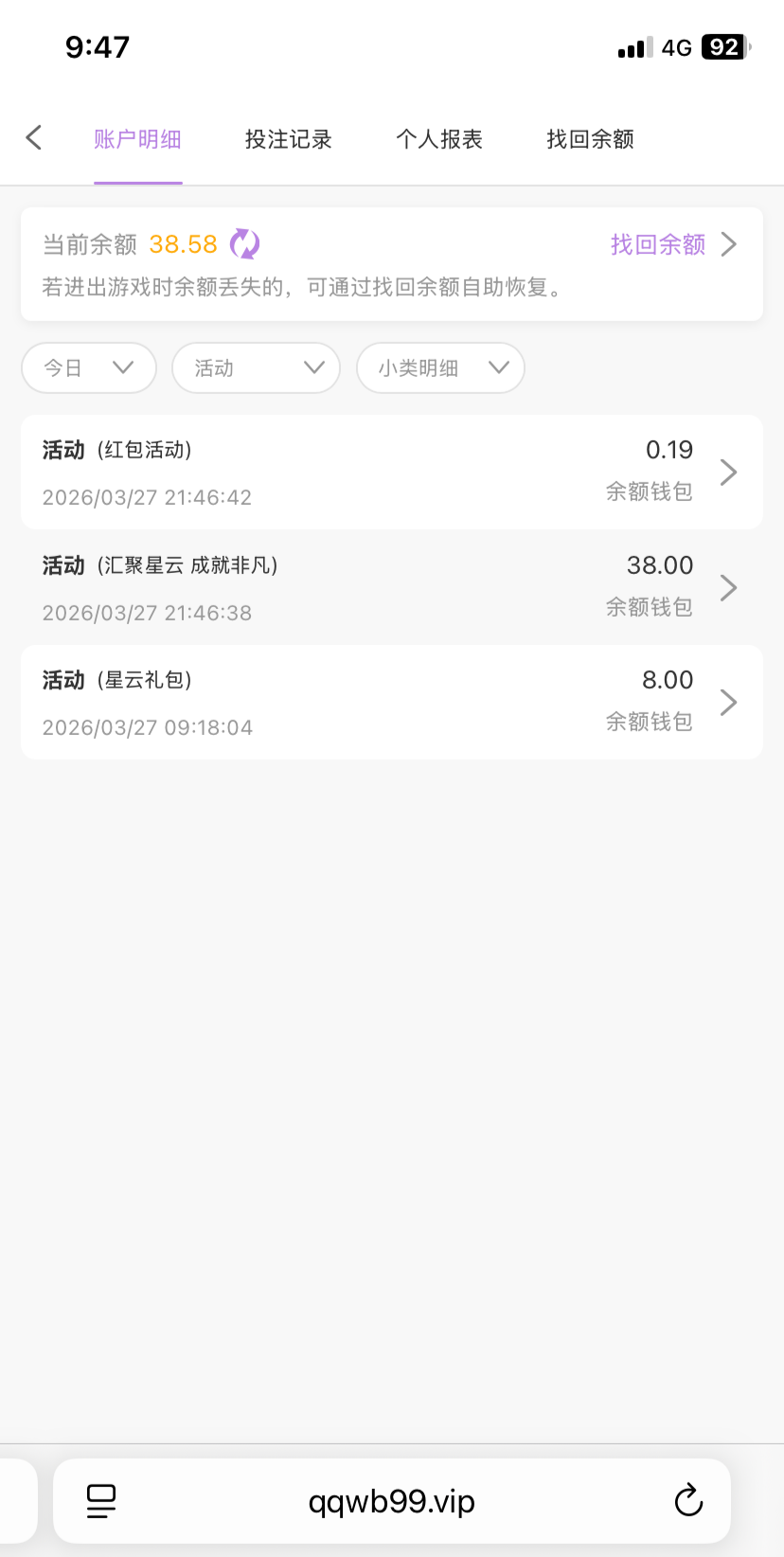Open the browser page menu icon
Screen dimensions: 784x1557
(x=101, y=1501)
